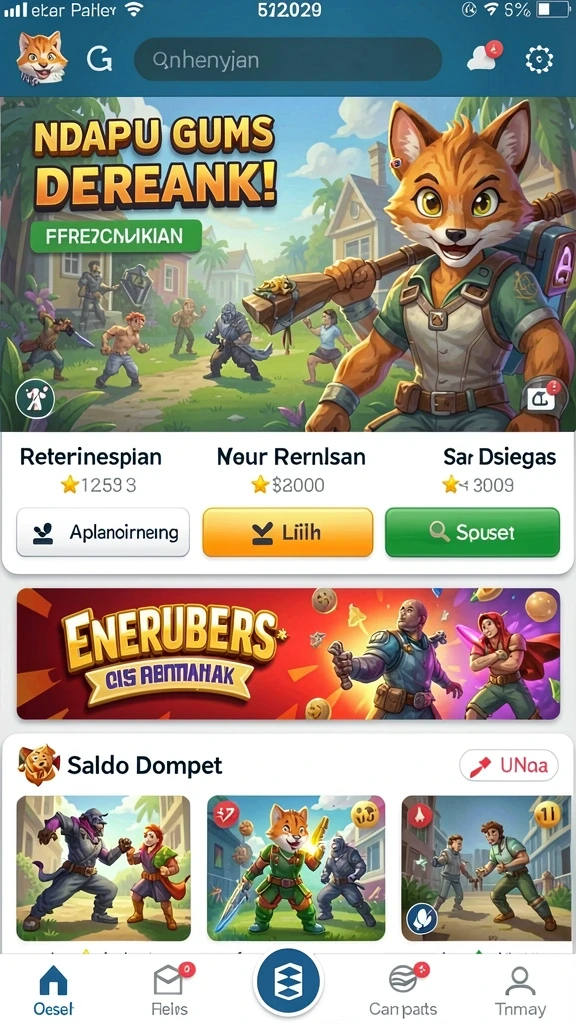576x1024 pixels.
Task: Tap the search field at top
Action: (x=287, y=59)
